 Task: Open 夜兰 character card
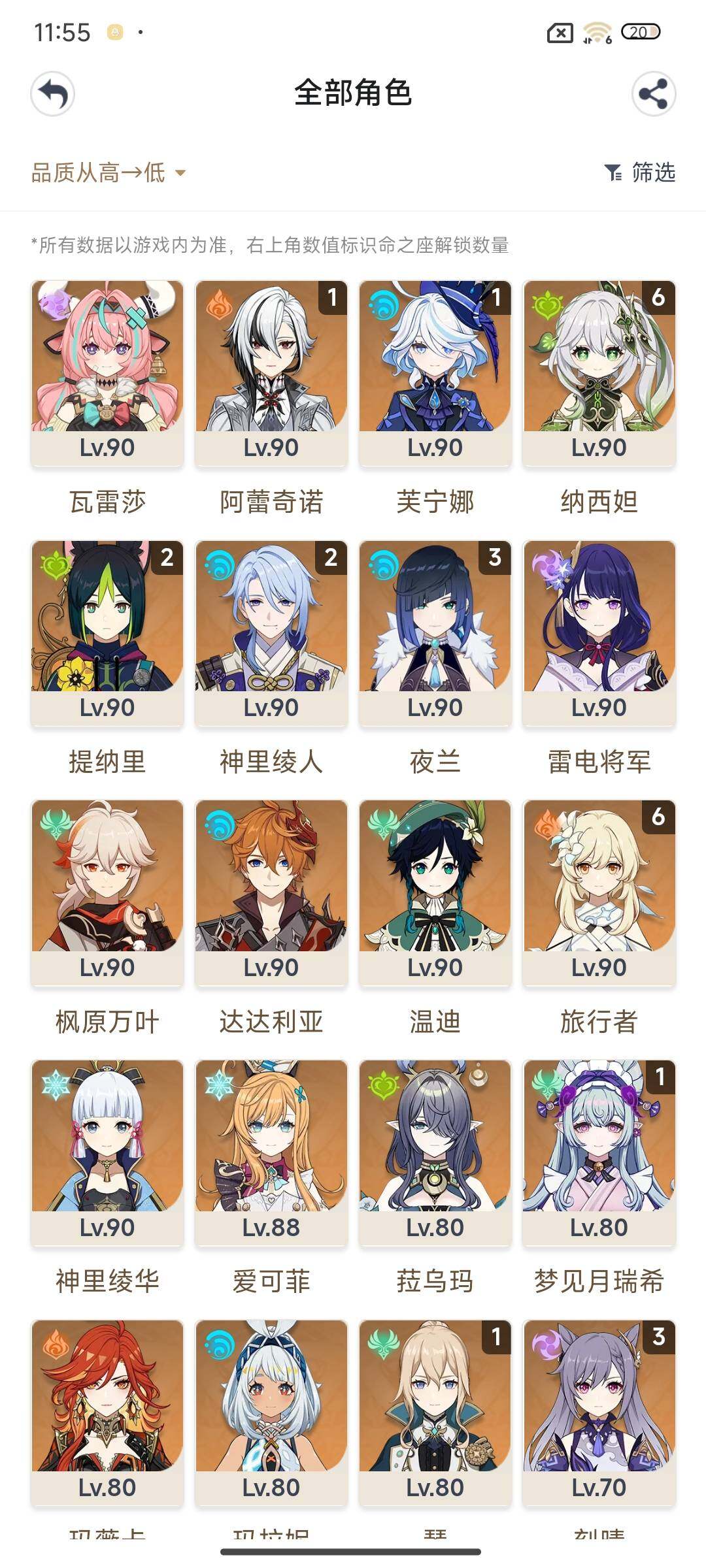pos(435,632)
